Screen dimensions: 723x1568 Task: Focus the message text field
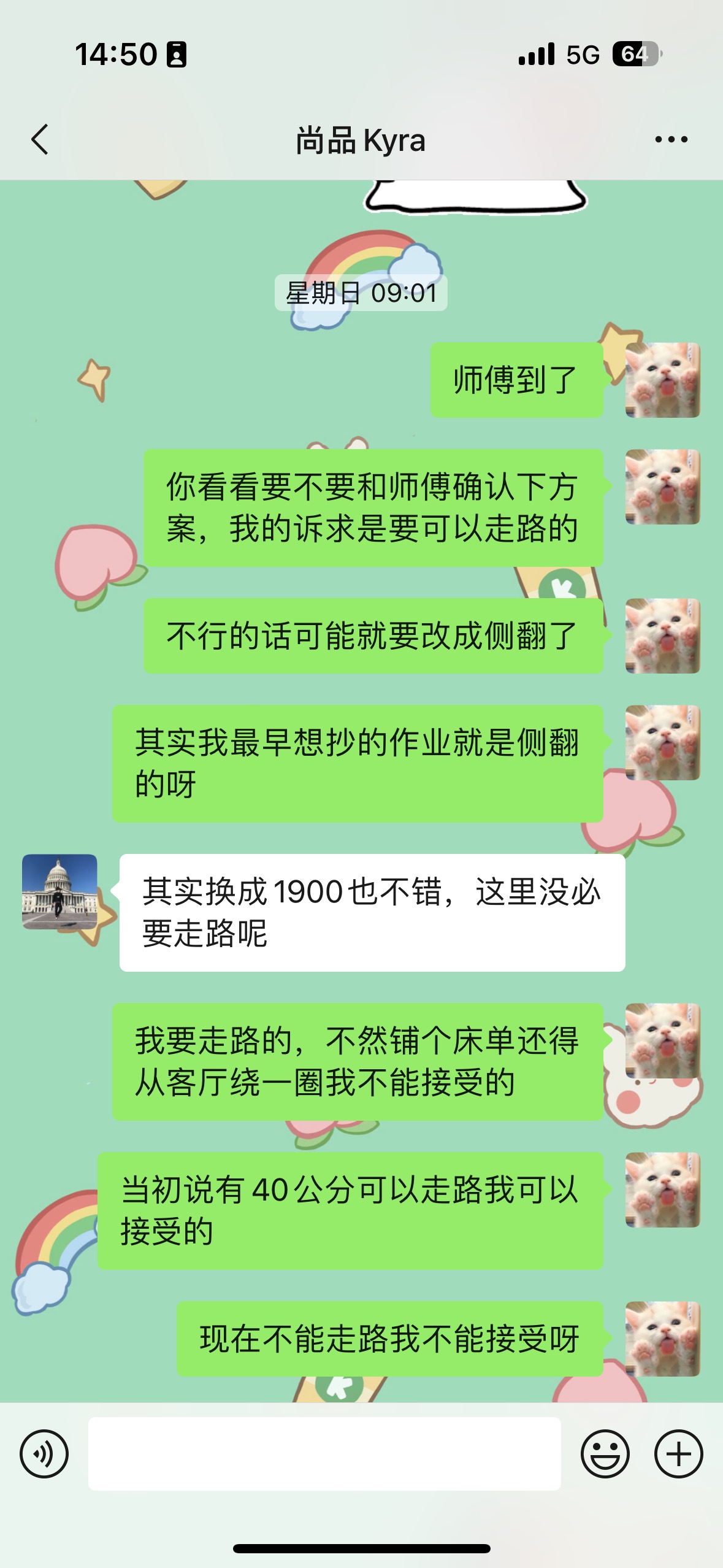pyautogui.click(x=324, y=1453)
